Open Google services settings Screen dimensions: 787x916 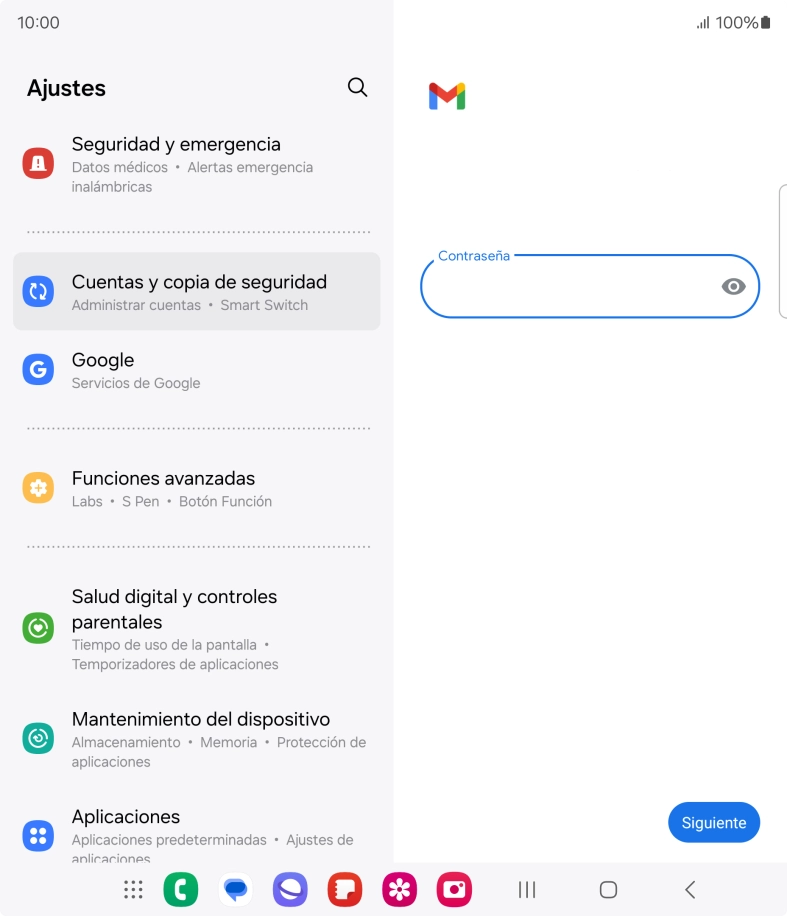pyautogui.click(x=196, y=370)
